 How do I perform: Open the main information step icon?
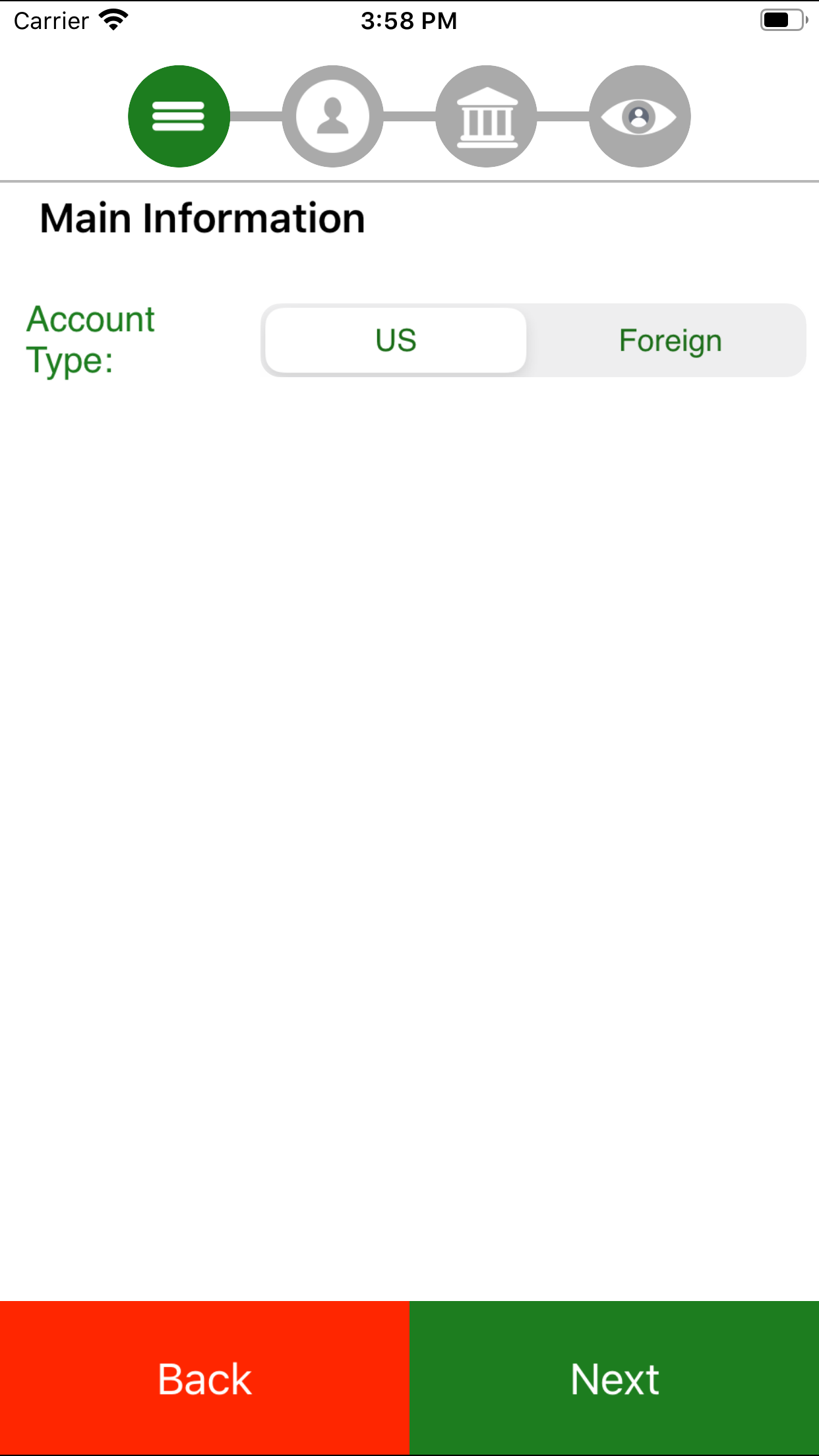click(x=179, y=116)
